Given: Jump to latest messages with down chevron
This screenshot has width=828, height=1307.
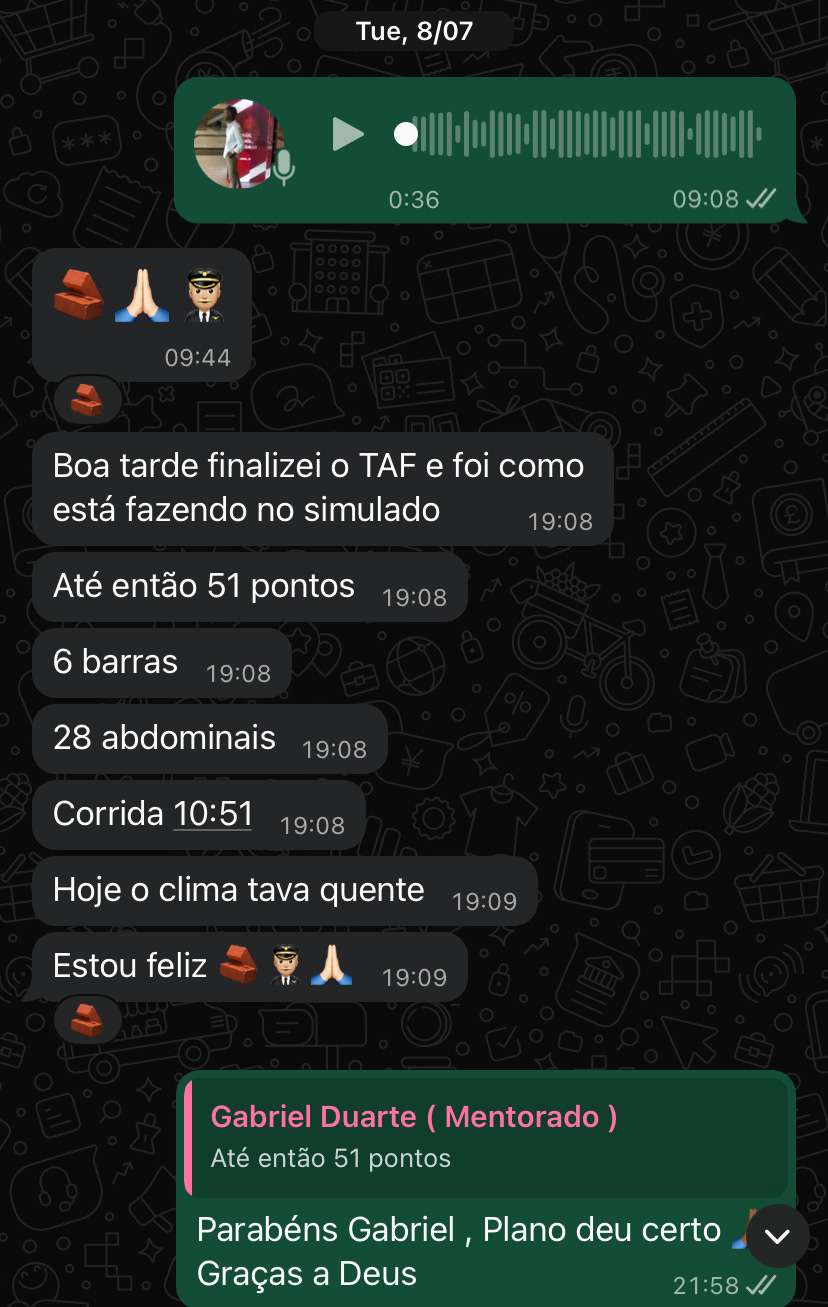Looking at the screenshot, I should point(777,1236).
